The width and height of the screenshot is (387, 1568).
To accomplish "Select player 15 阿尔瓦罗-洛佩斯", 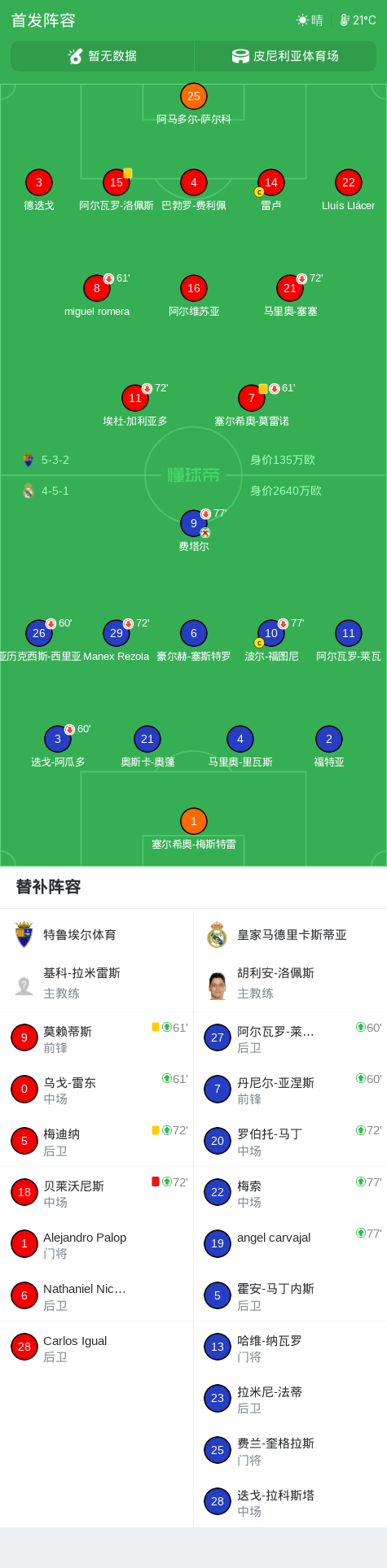I will (x=117, y=190).
